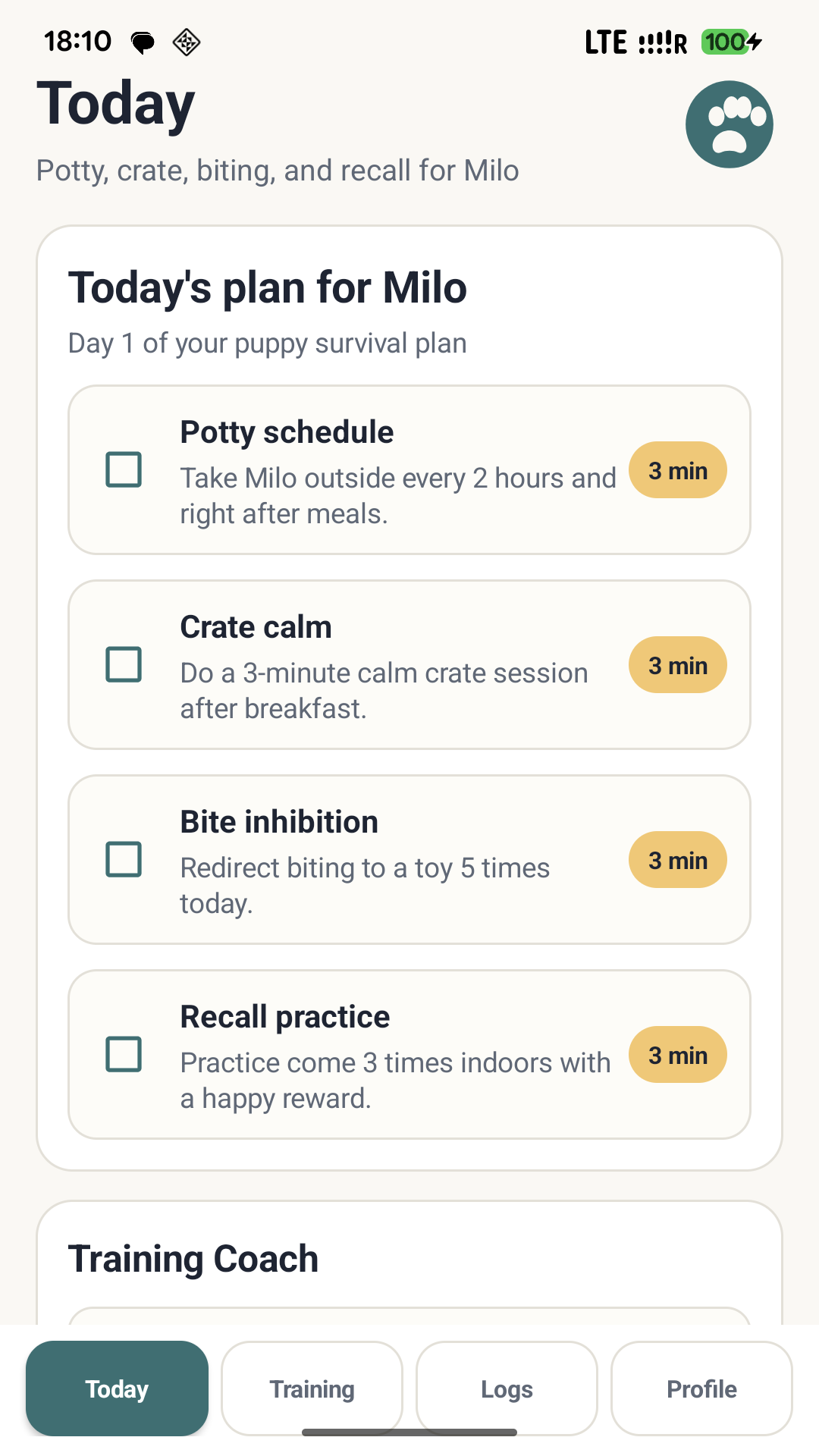Tap the clock in the status bar
The image size is (819, 1456).
[x=78, y=42]
